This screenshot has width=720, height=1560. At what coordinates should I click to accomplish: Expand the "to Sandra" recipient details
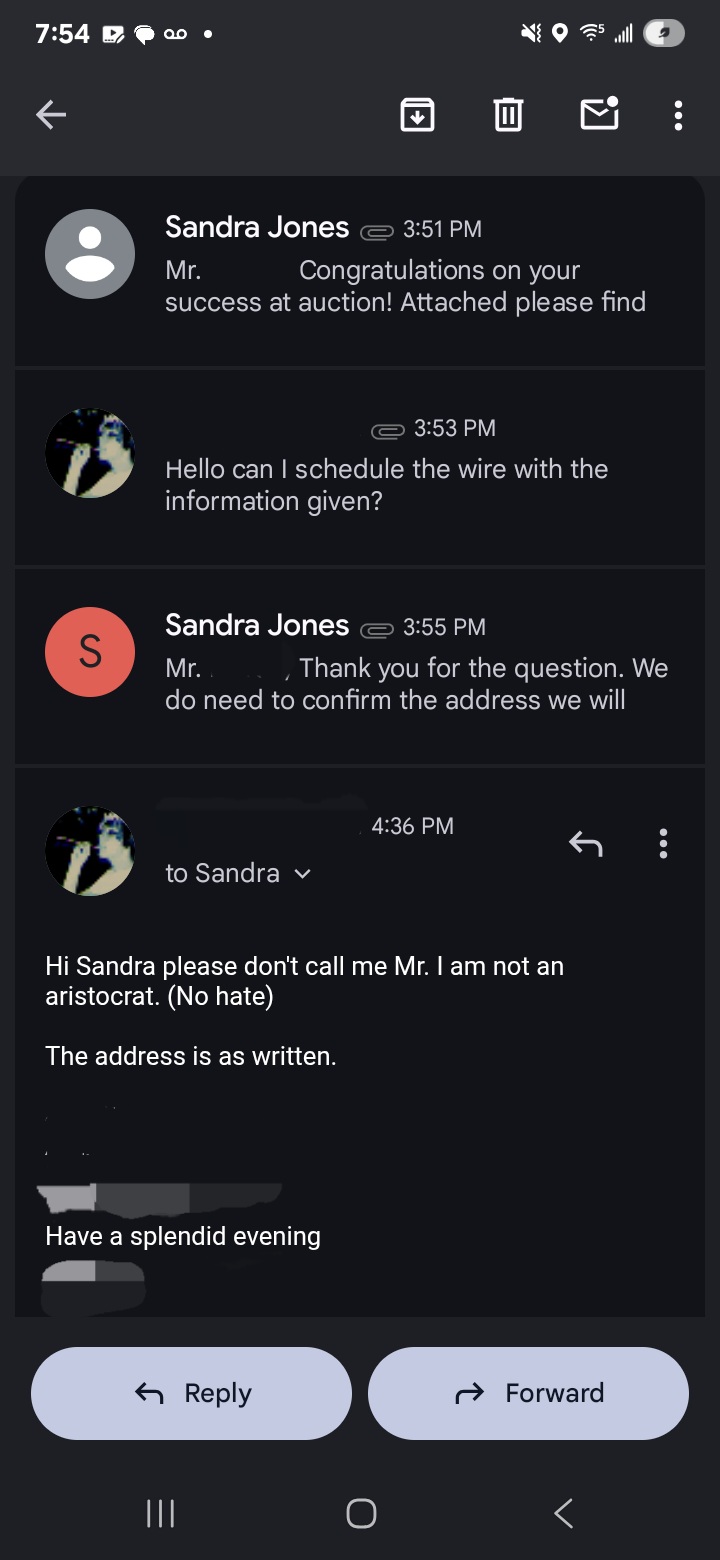tap(239, 873)
